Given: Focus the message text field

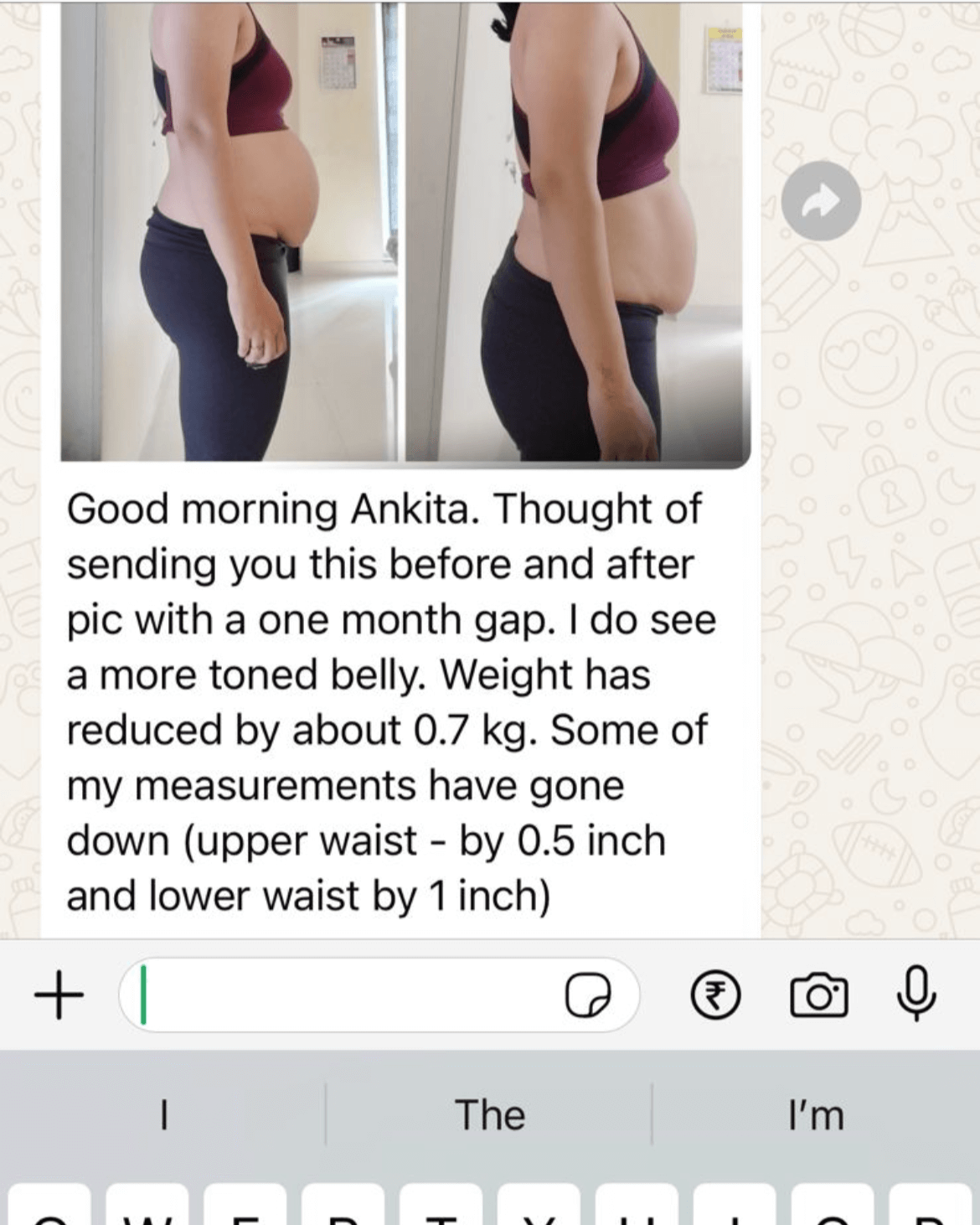Looking at the screenshot, I should pos(343,995).
